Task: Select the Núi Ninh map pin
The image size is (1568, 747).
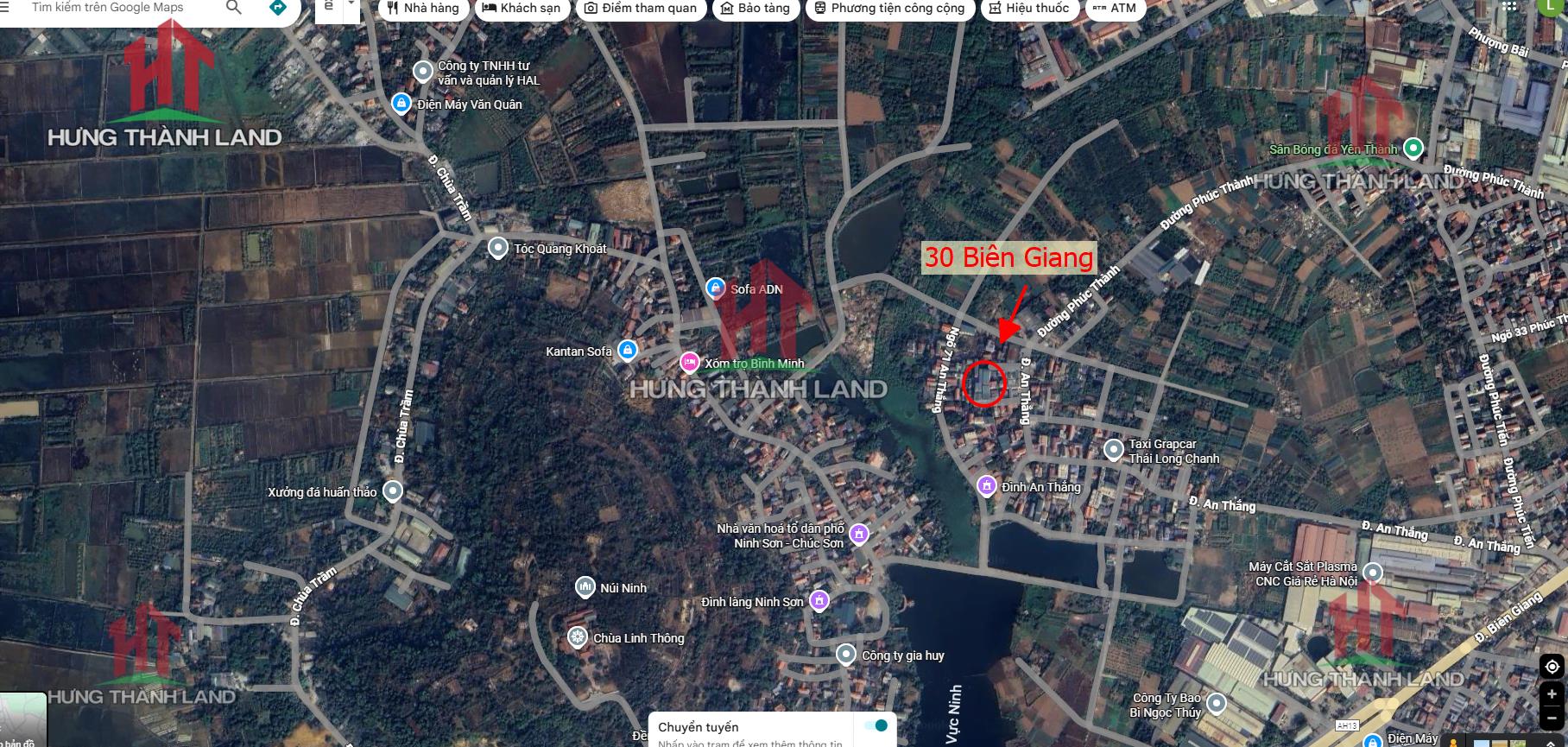Action: pos(585,587)
